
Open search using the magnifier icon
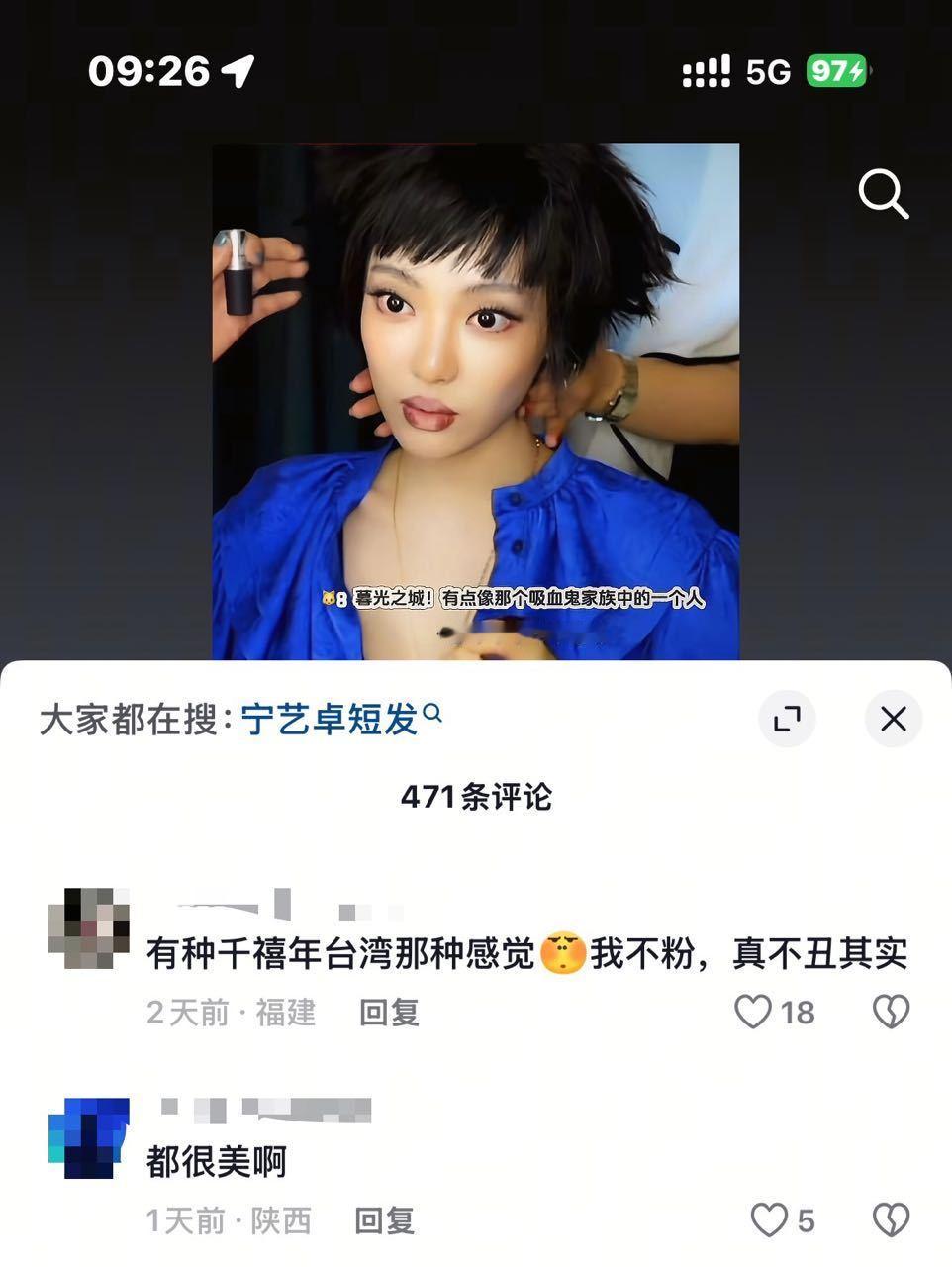pos(884,194)
